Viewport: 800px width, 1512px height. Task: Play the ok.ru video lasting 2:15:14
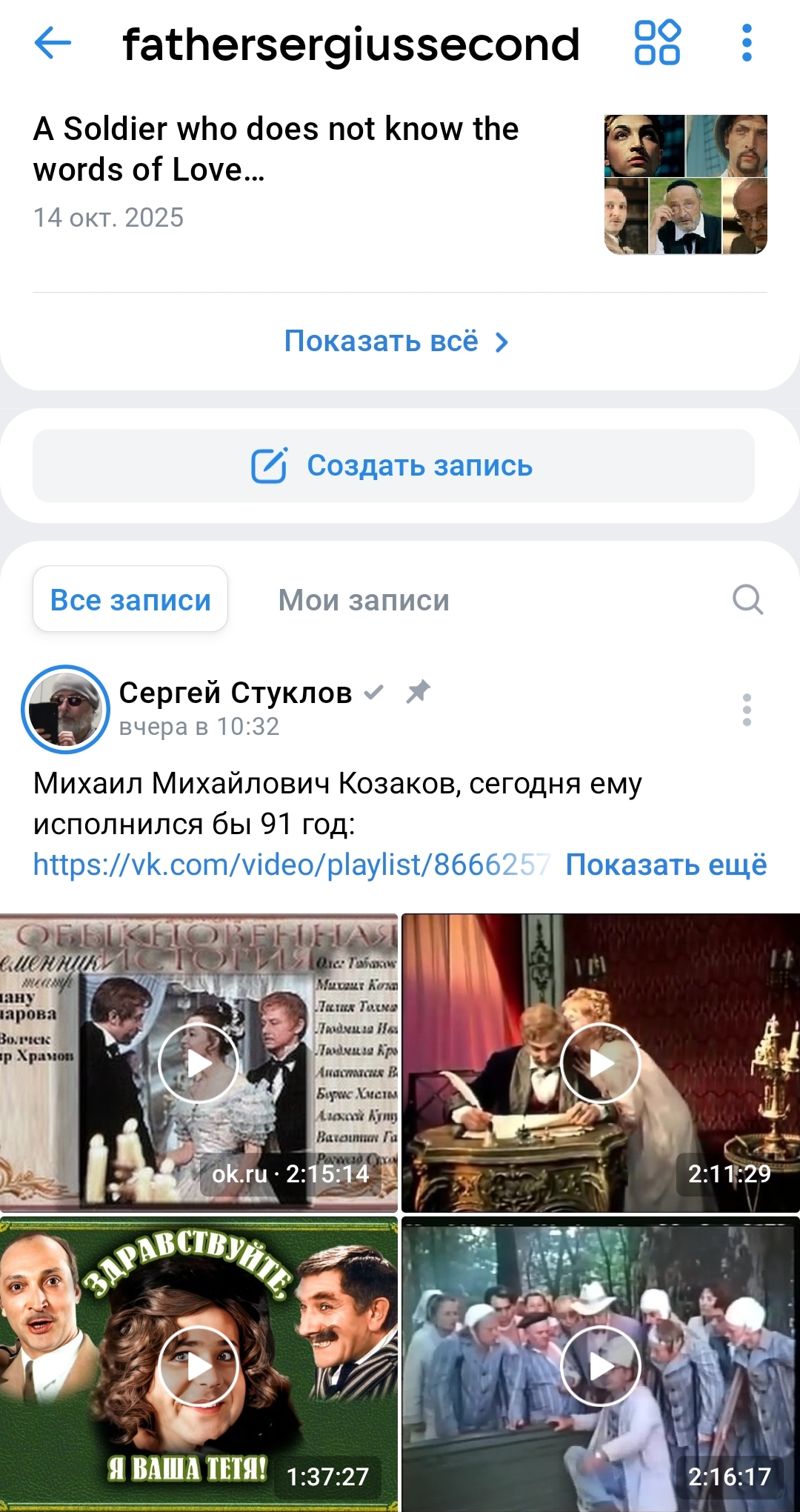[x=199, y=1063]
